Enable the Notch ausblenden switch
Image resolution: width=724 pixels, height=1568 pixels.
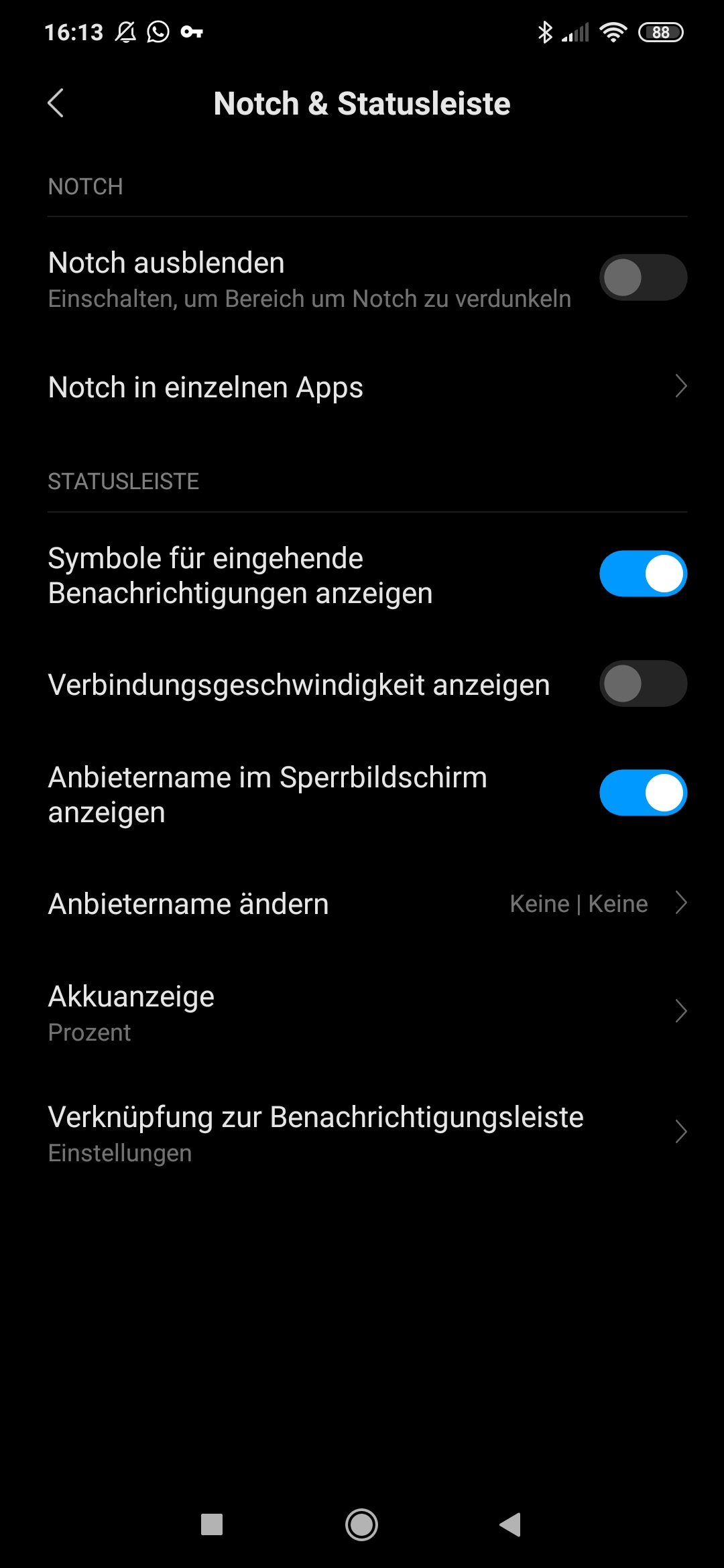[x=642, y=277]
